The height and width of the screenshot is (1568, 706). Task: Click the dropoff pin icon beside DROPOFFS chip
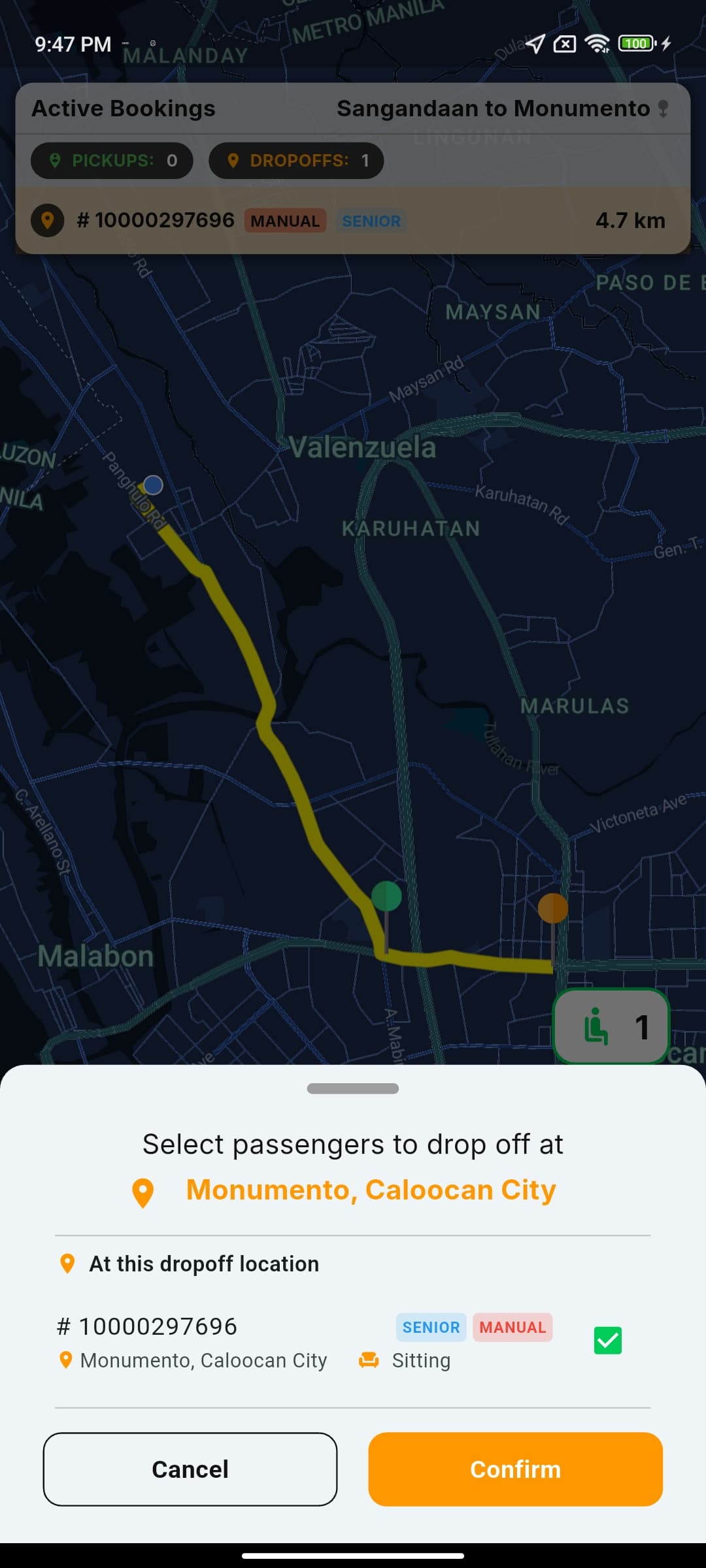tap(233, 160)
